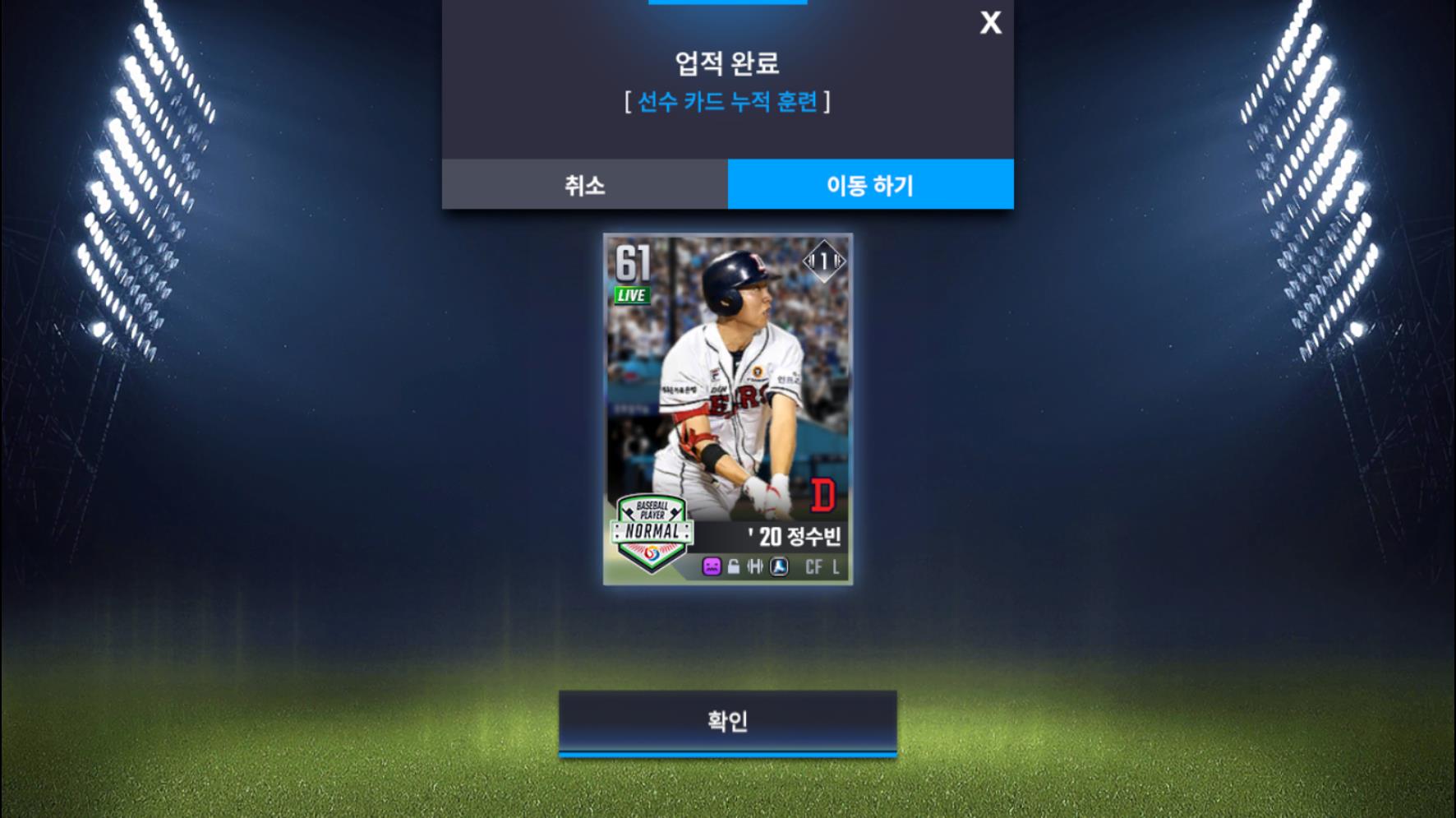1456x818 pixels.
Task: Tap the 취소 cancel button
Action: (x=584, y=185)
